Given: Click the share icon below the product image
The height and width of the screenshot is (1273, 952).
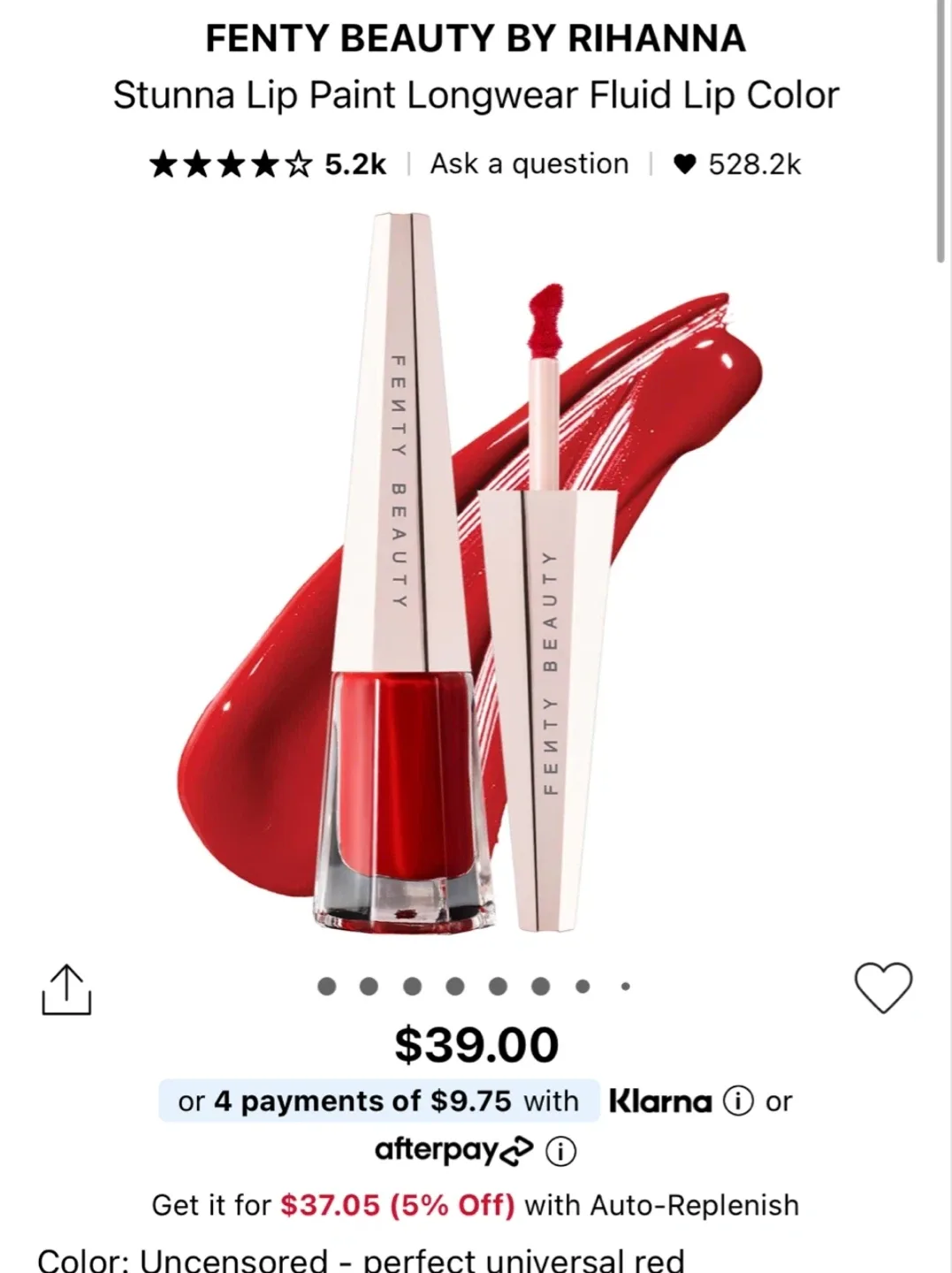Looking at the screenshot, I should point(66,987).
